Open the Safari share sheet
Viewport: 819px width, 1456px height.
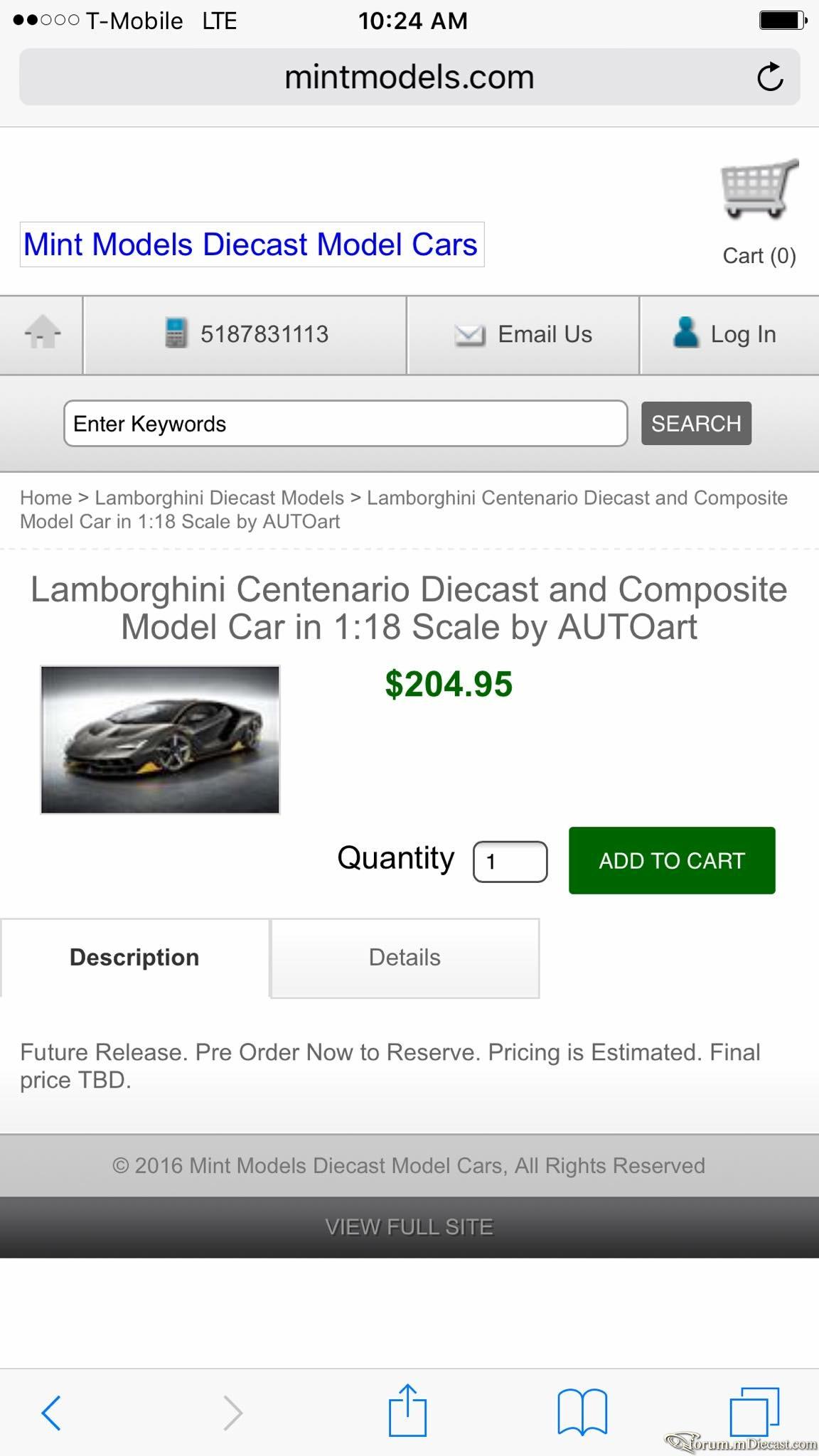click(x=407, y=1410)
